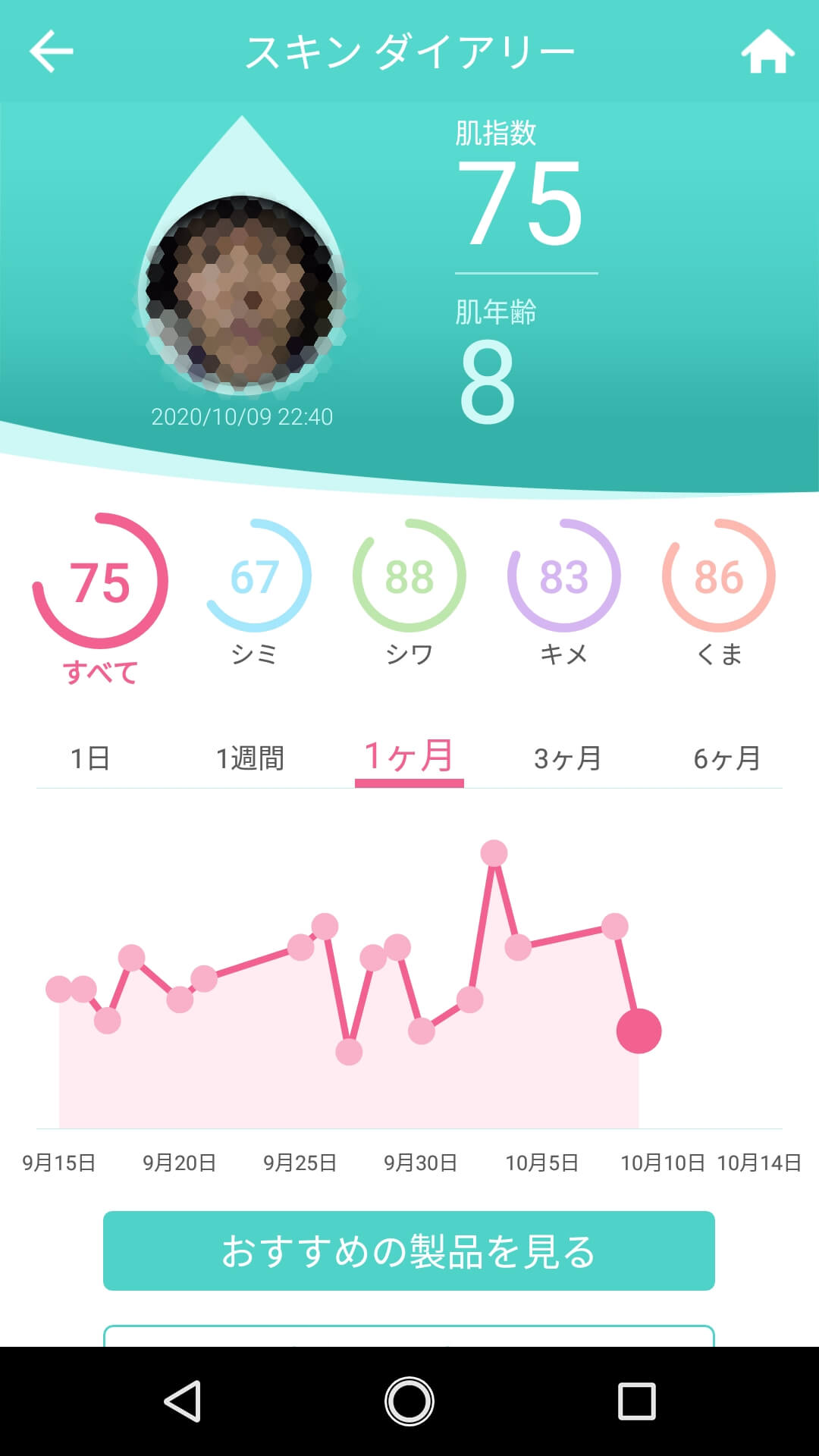Tap the highest peak point on the chart
Image resolution: width=819 pixels, height=1456 pixels.
(494, 854)
